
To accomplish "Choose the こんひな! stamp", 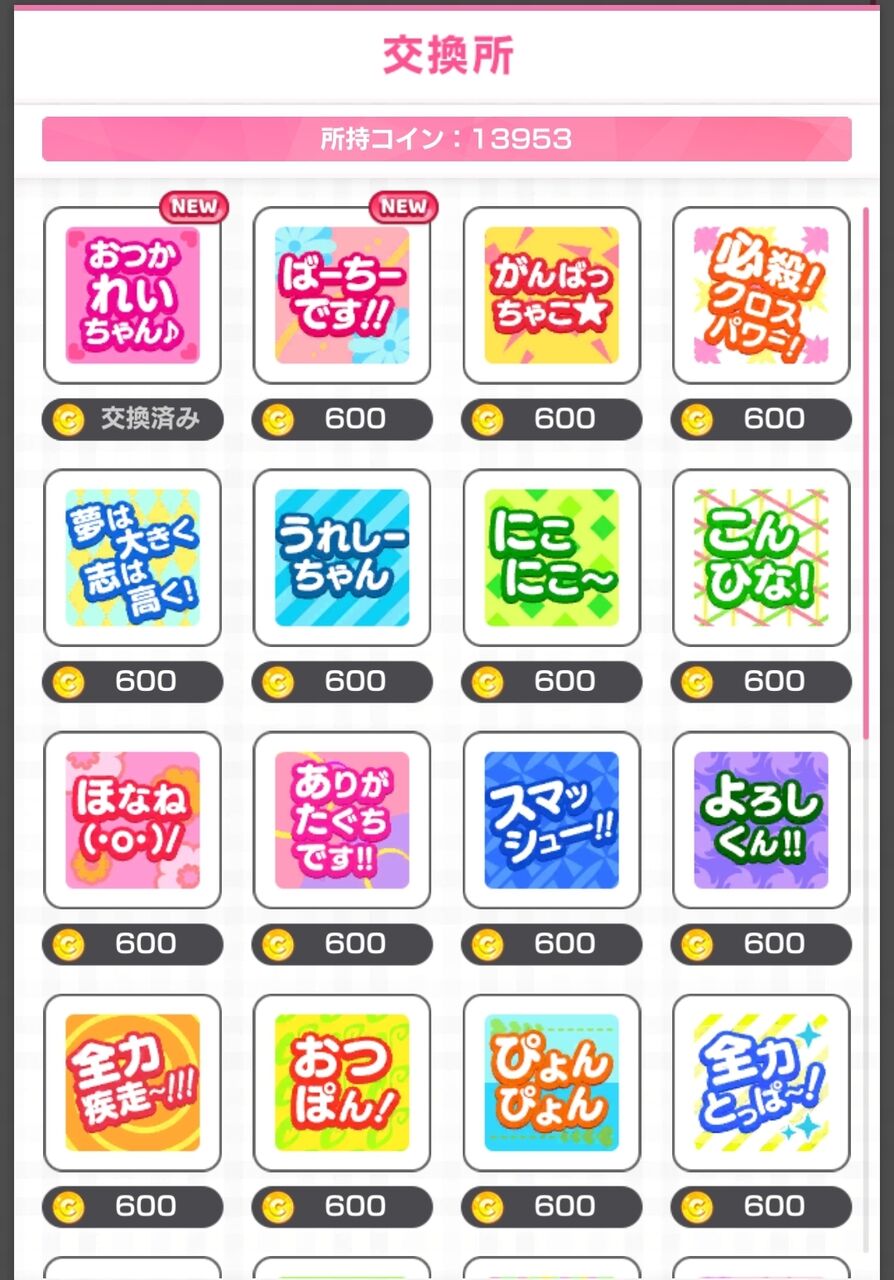I will coord(761,557).
